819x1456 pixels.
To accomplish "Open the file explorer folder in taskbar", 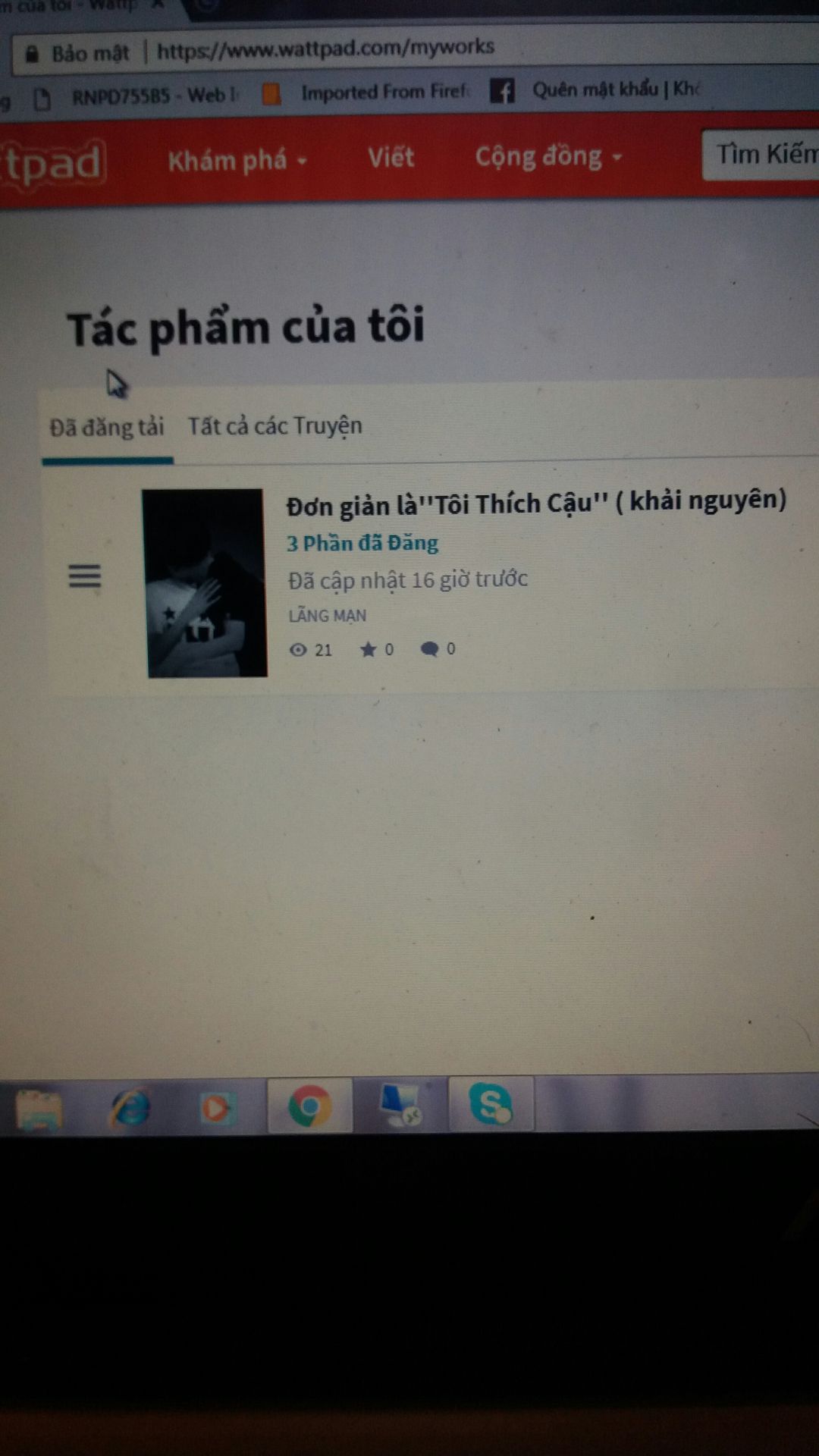I will [39, 1111].
